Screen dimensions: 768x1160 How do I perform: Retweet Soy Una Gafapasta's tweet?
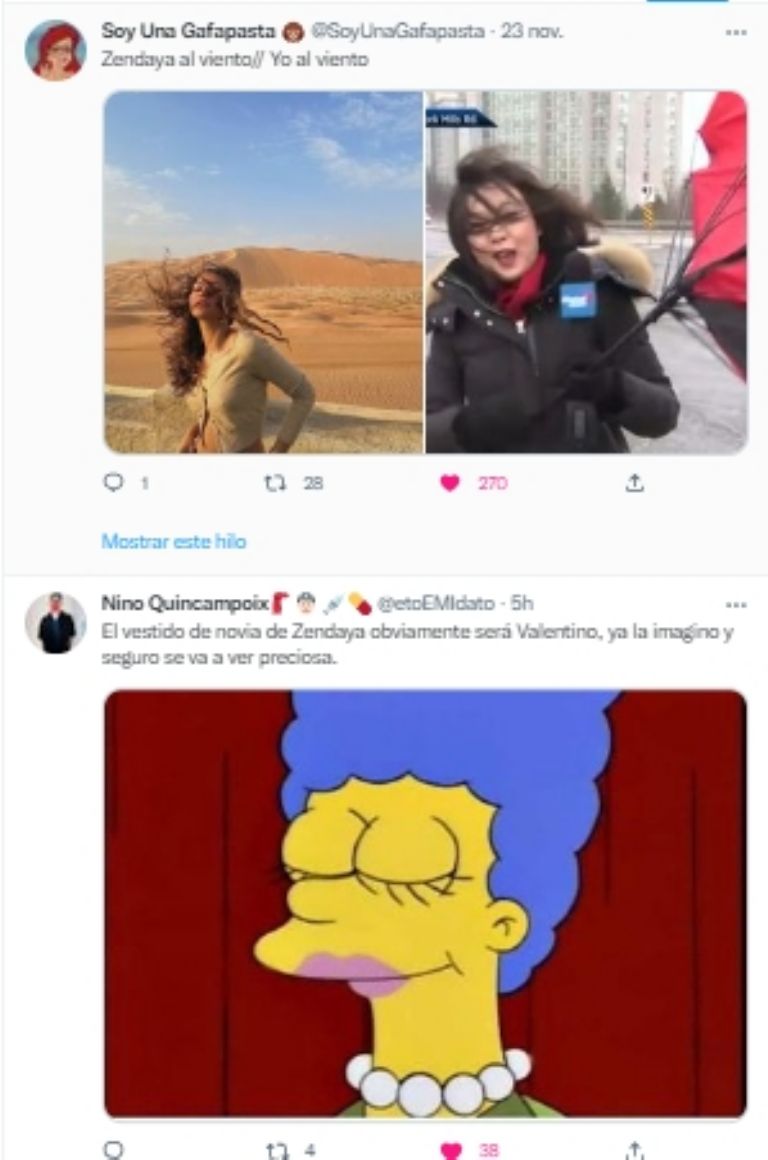272,483
